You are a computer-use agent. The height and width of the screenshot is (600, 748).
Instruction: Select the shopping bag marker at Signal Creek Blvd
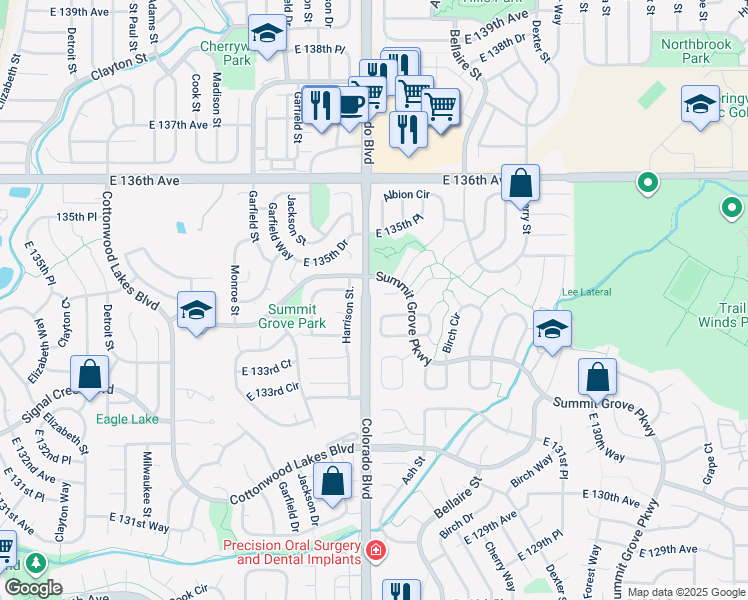coord(90,375)
